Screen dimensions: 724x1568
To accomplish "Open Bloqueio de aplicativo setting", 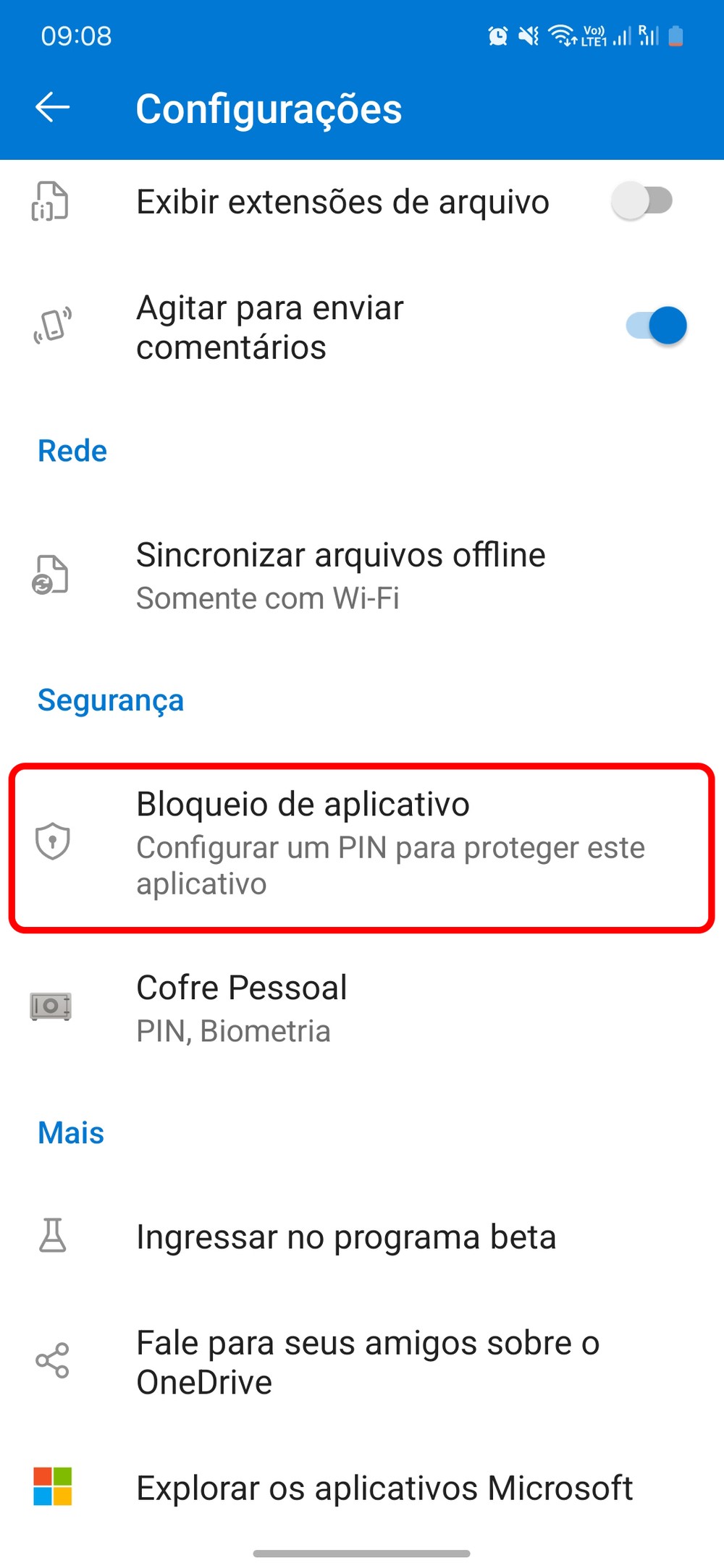I will click(362, 843).
